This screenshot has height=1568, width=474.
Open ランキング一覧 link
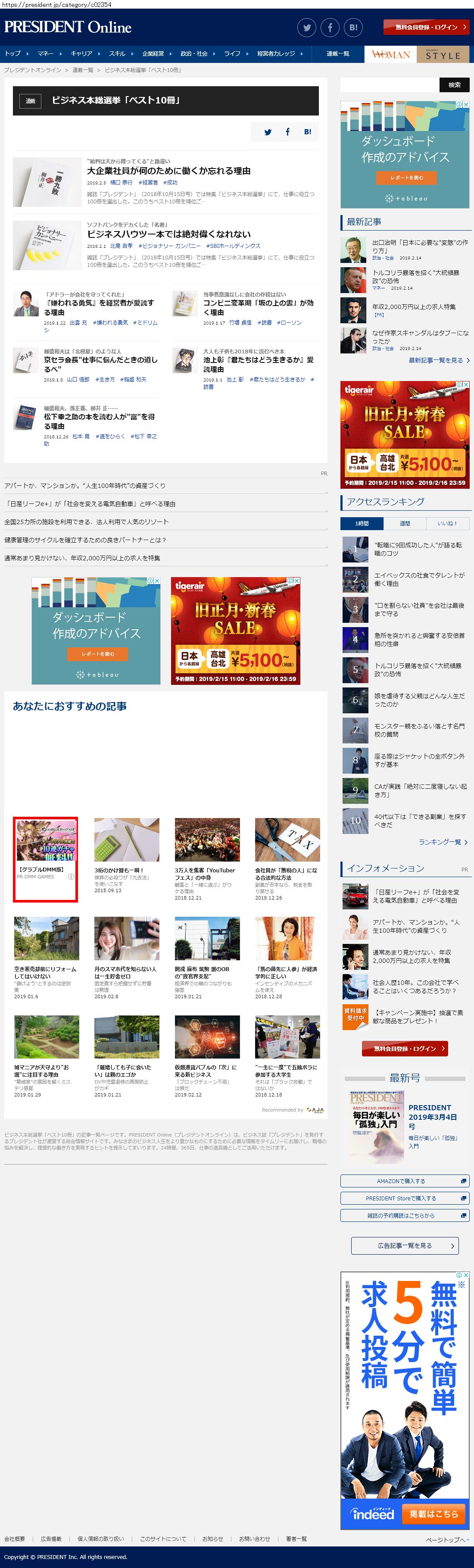443,842
